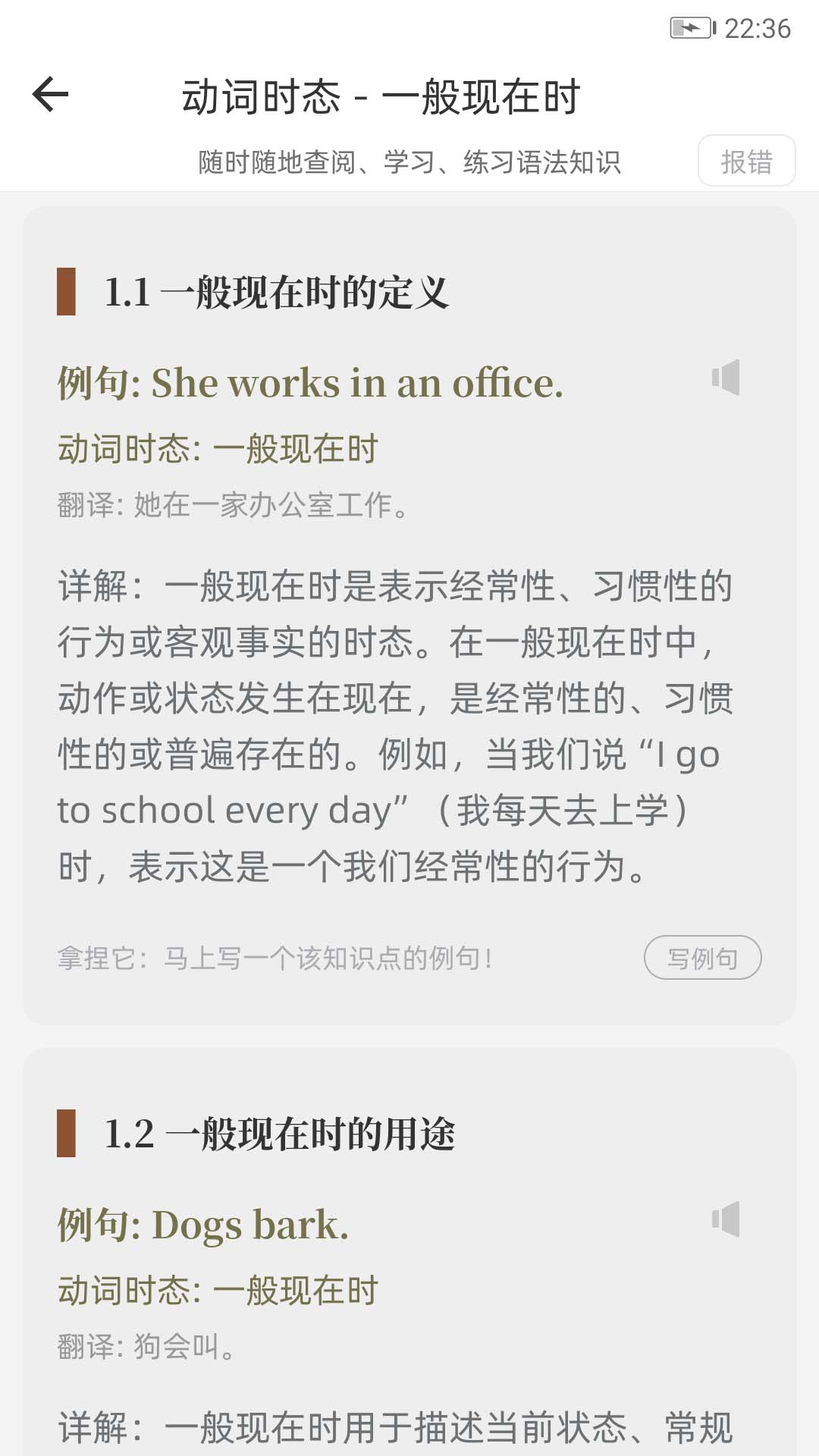Image resolution: width=819 pixels, height=1456 pixels.
Task: Play audio for 'Dogs bark.'
Action: [x=726, y=1219]
